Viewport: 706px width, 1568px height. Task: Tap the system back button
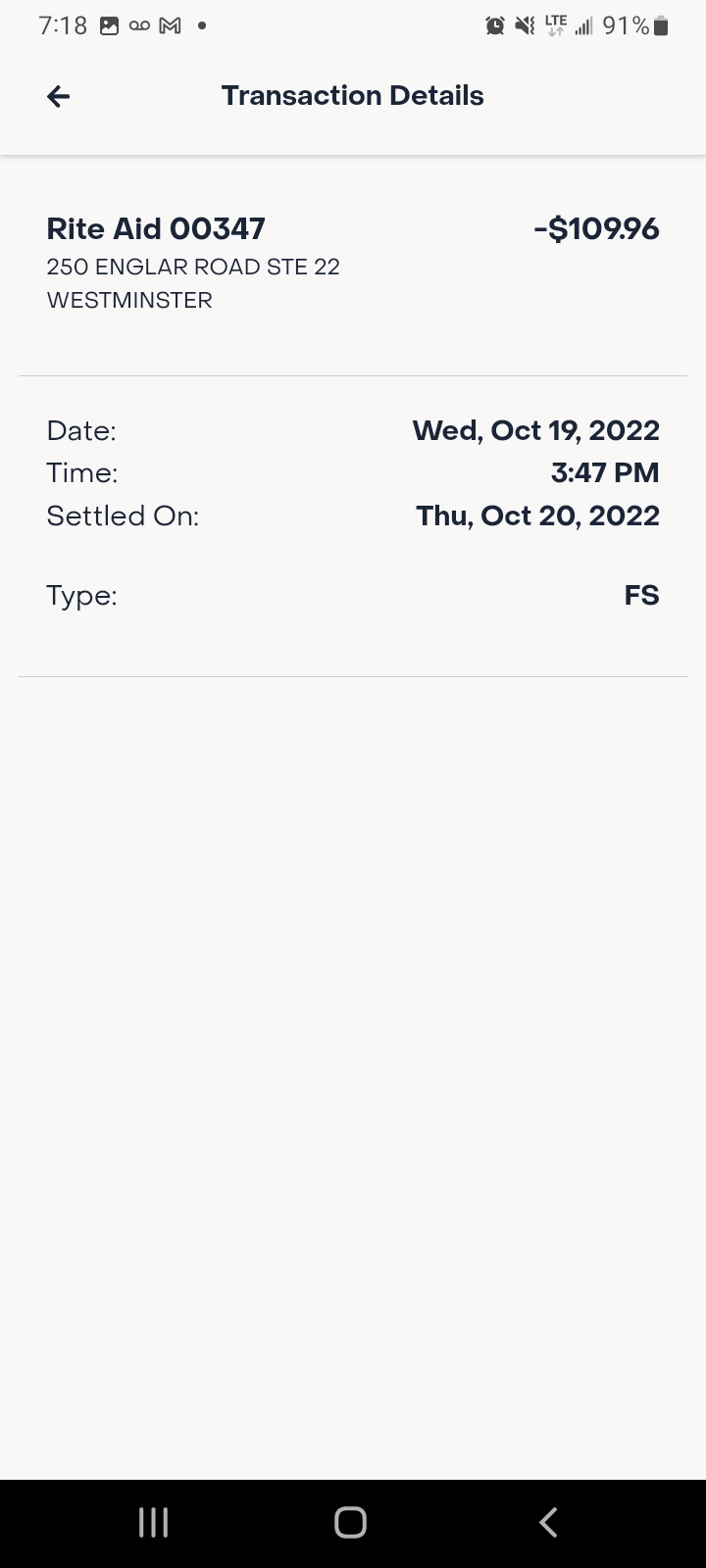pos(549,1522)
